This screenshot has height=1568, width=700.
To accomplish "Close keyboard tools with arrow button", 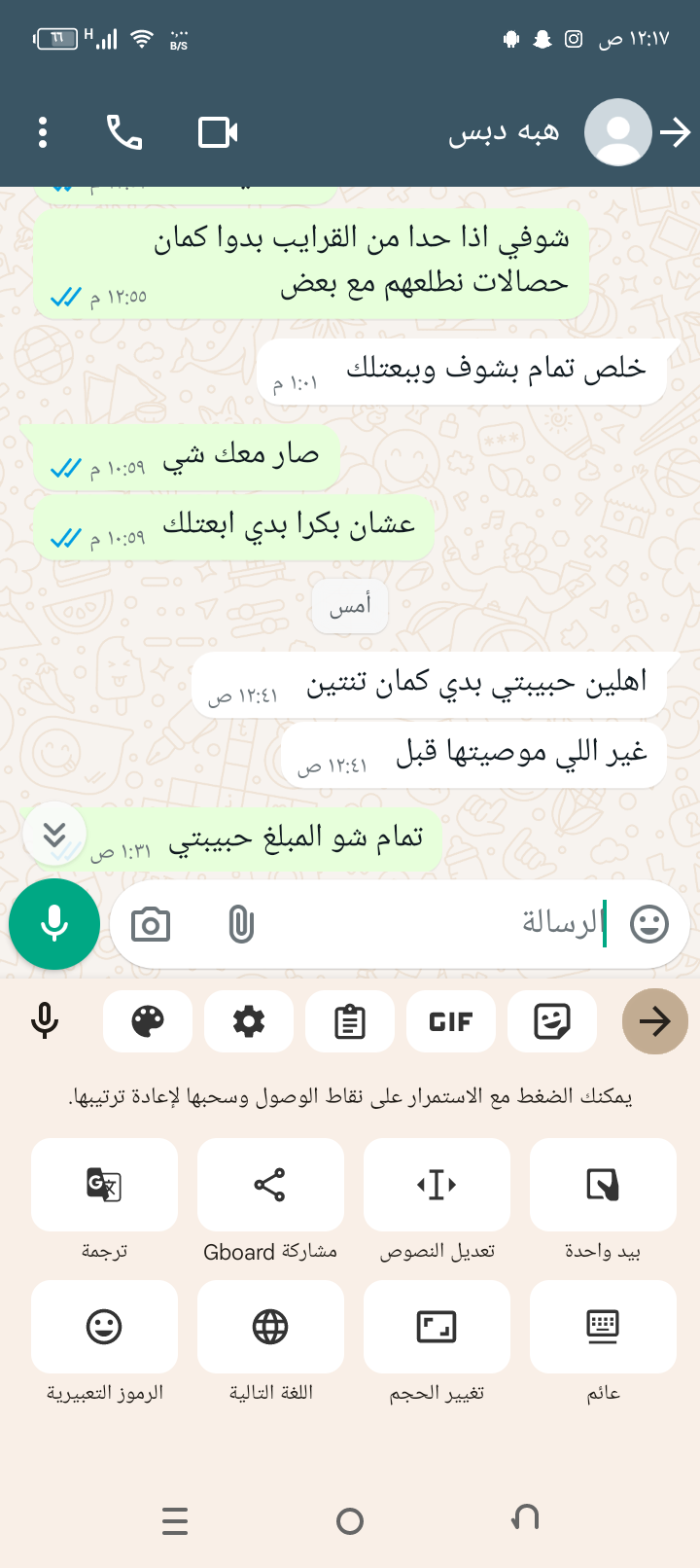I will point(654,1021).
